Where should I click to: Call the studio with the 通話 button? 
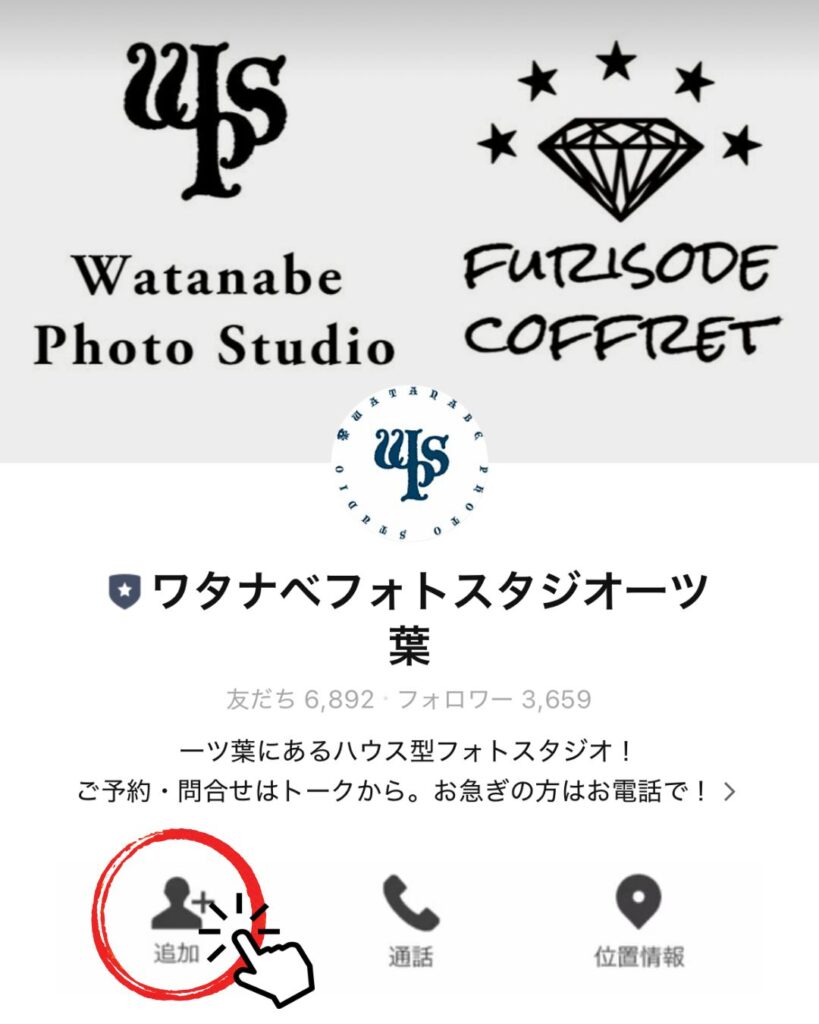coord(410,920)
